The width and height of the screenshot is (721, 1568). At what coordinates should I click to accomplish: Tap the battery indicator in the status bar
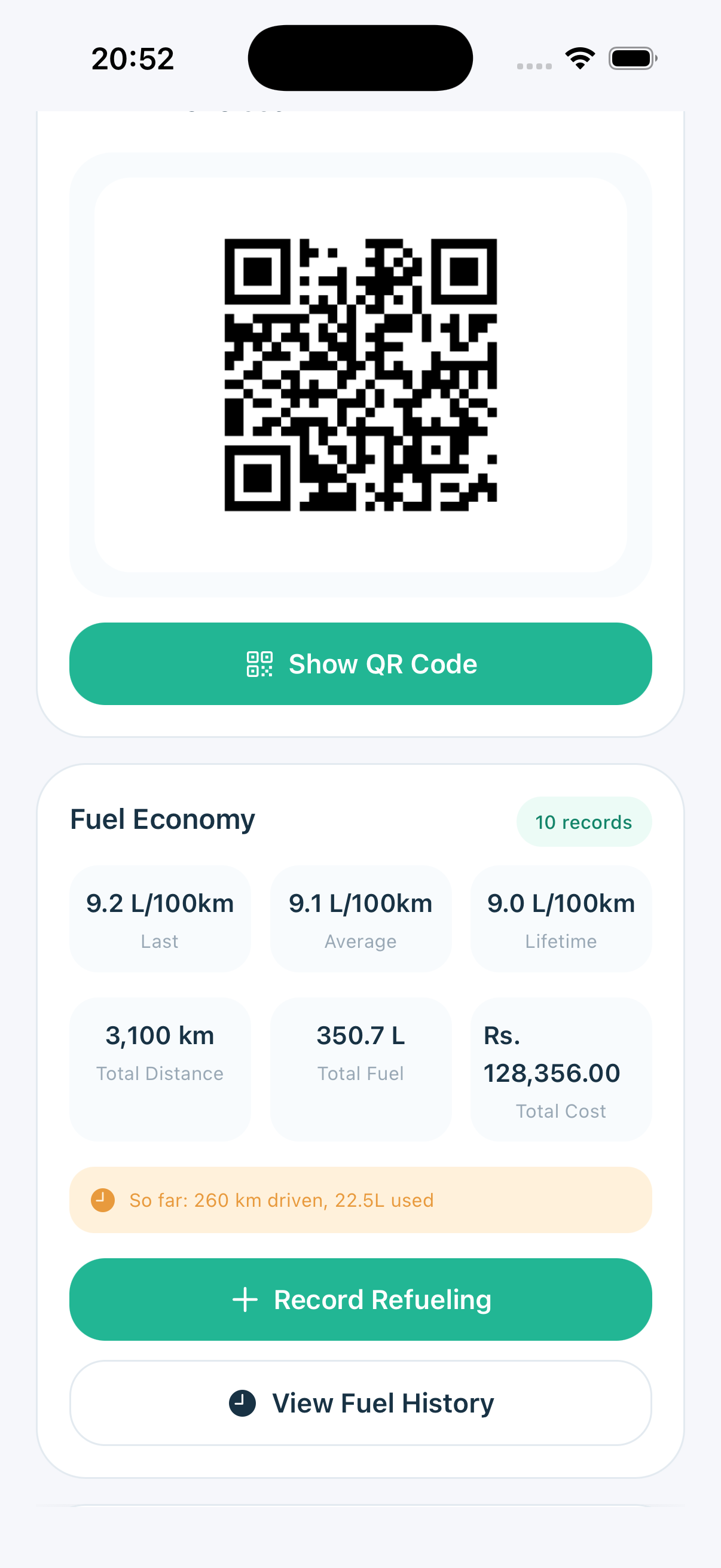[x=631, y=58]
